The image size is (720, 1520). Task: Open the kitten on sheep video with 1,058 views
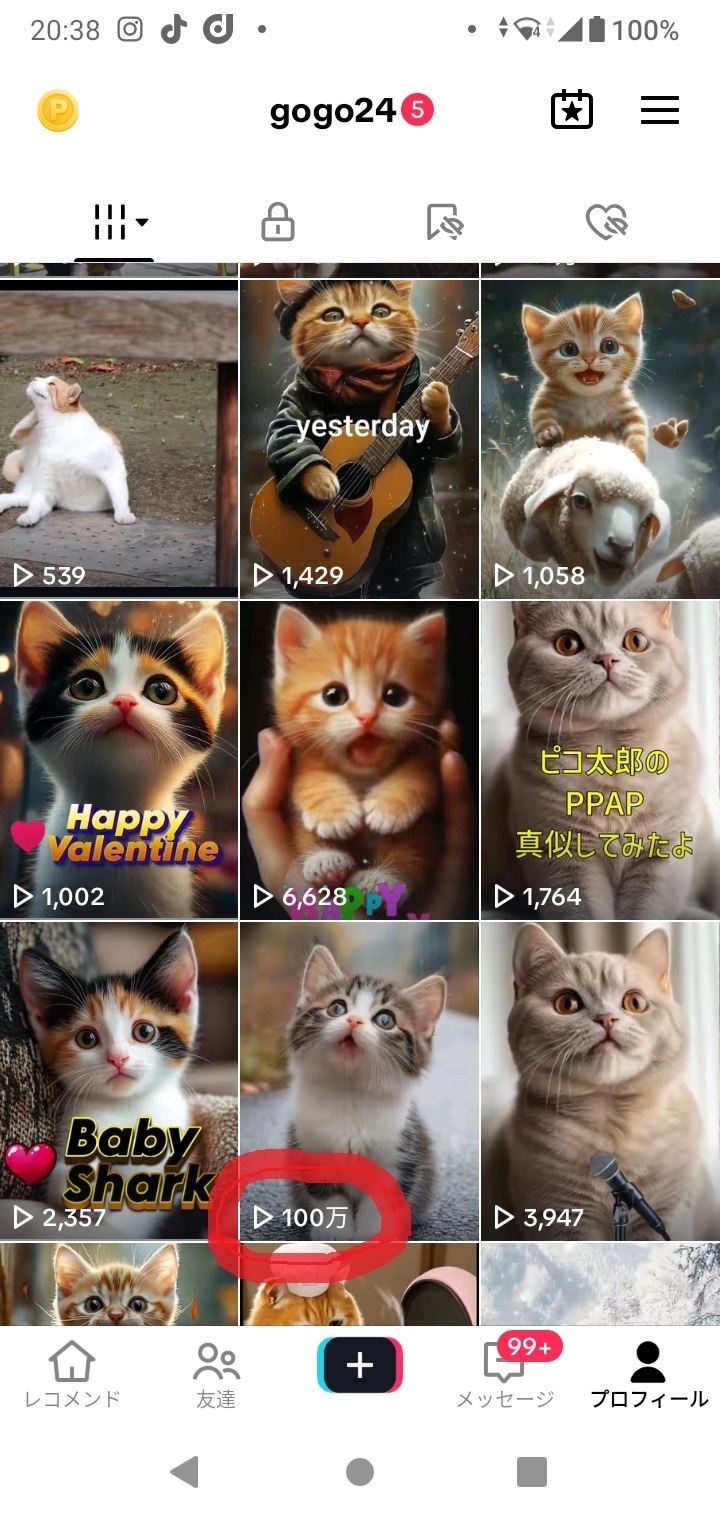[x=600, y=438]
